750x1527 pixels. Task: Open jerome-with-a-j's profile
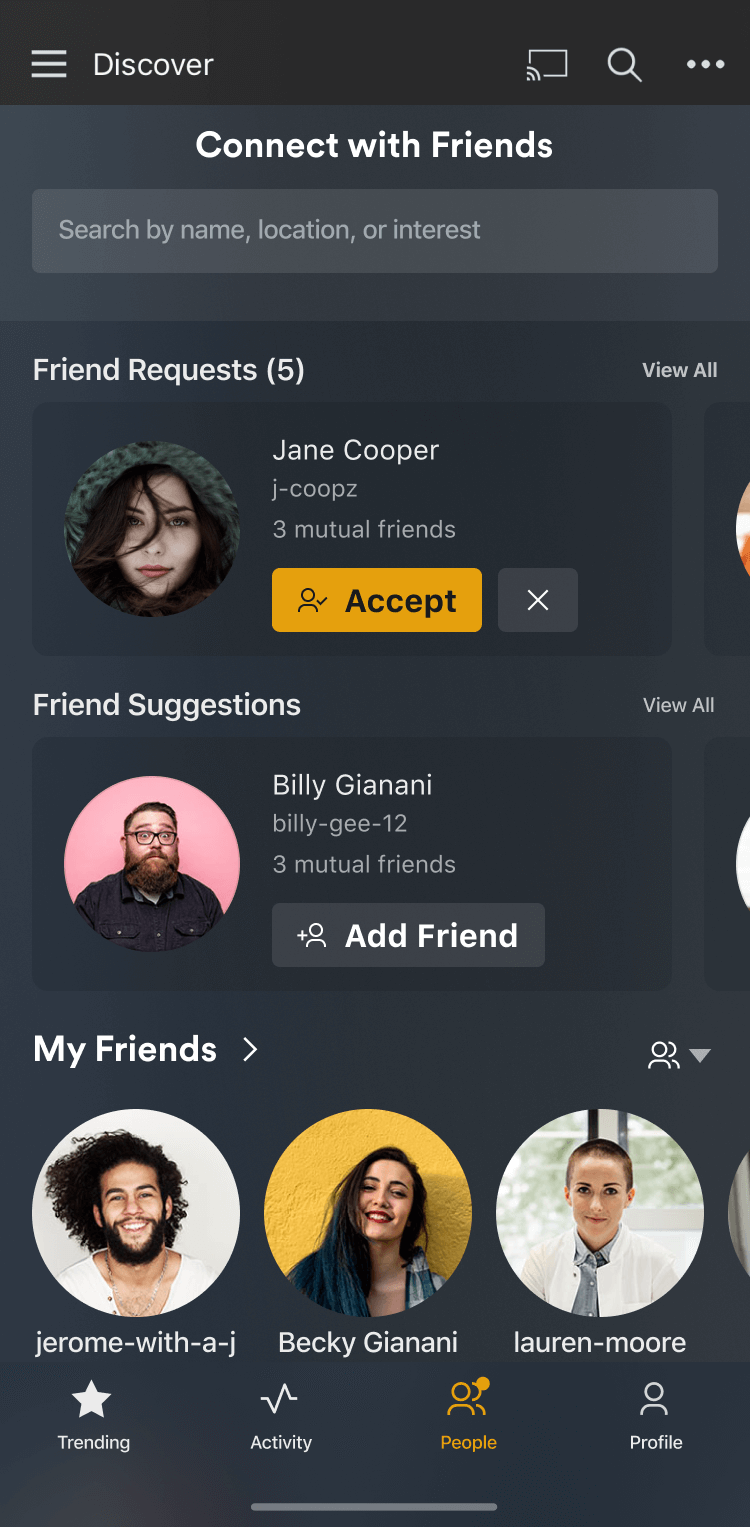[x=136, y=1213]
